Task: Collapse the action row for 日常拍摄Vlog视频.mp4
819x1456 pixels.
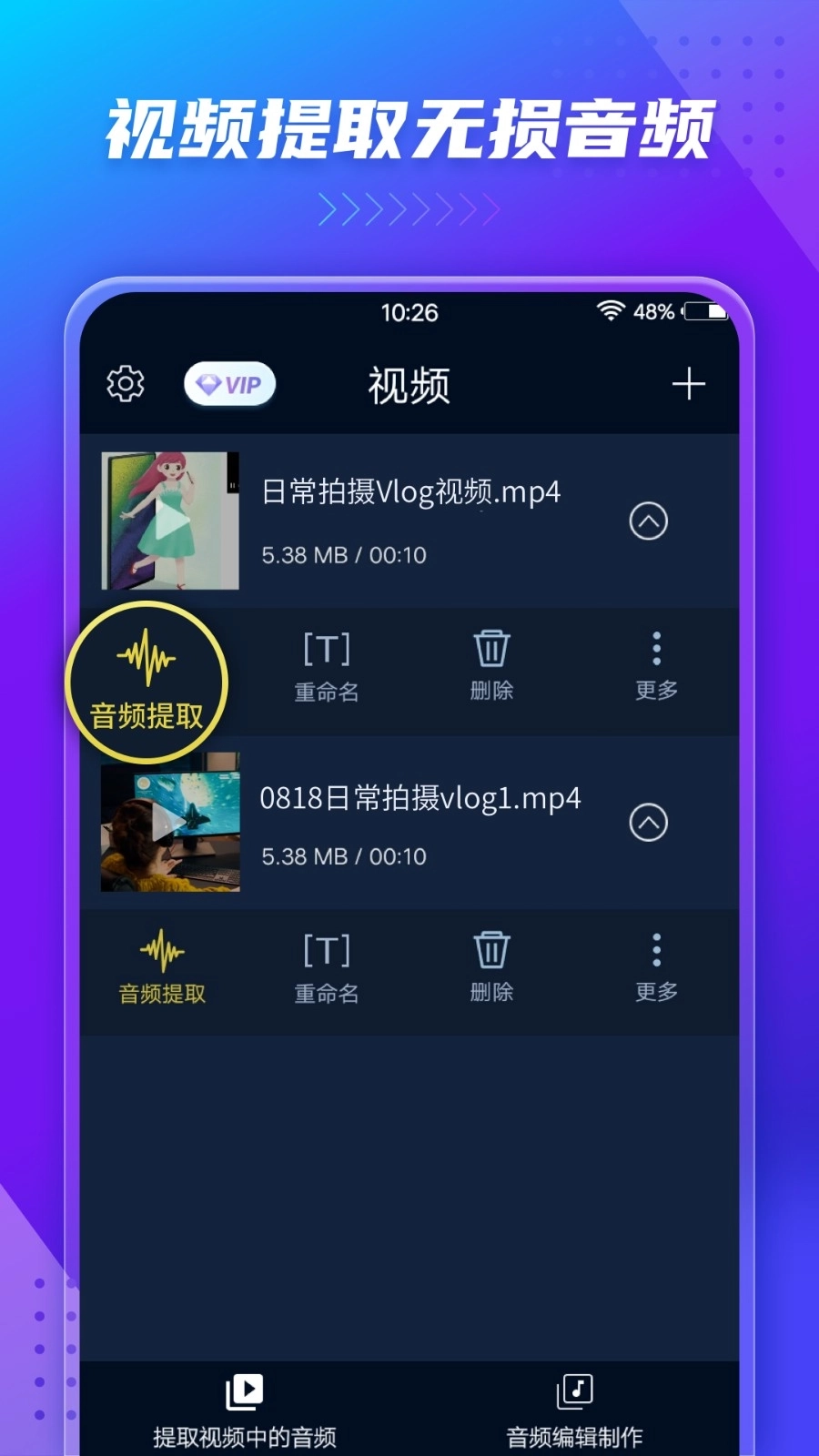Action: pyautogui.click(x=649, y=521)
